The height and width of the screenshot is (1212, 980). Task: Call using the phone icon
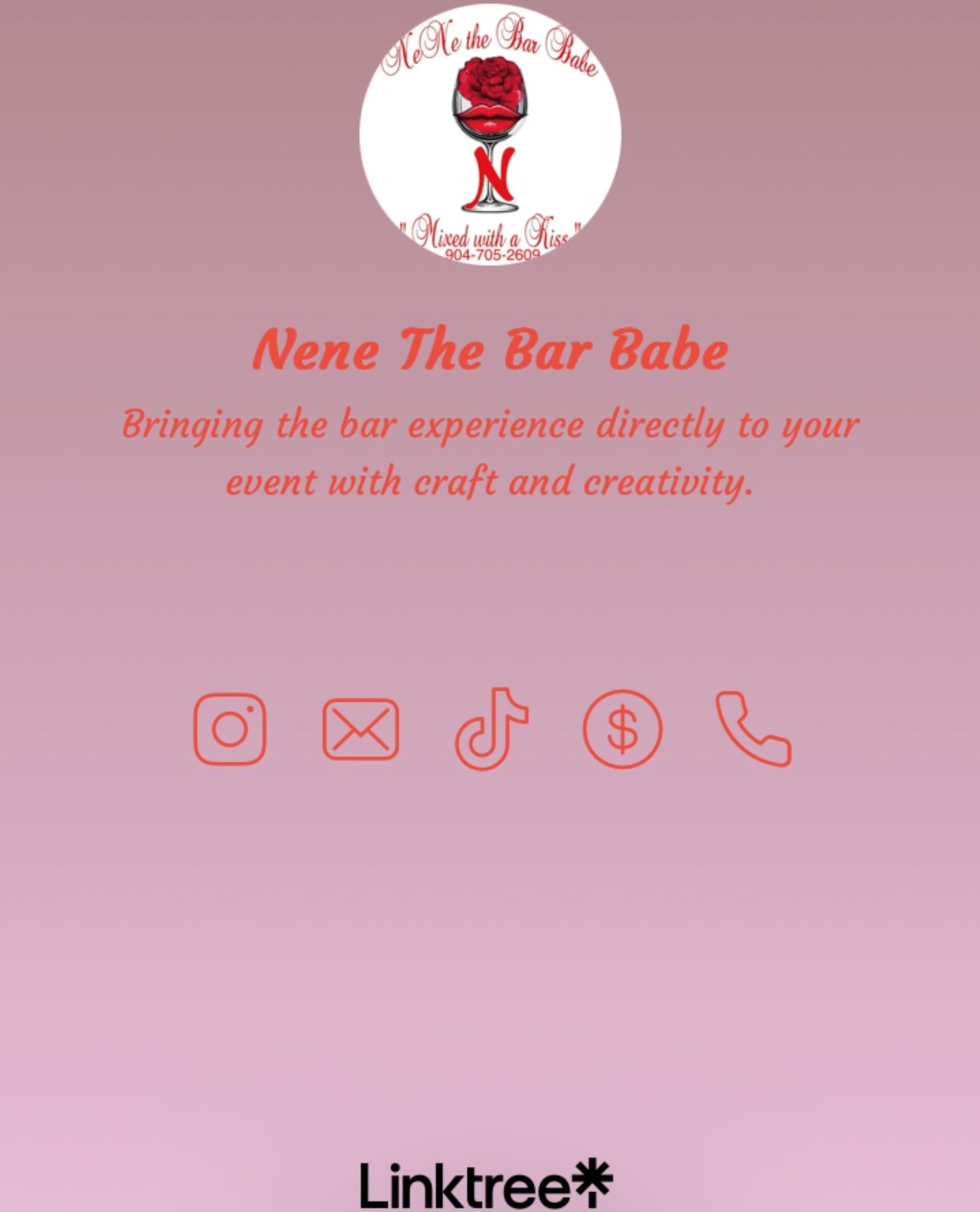(753, 729)
